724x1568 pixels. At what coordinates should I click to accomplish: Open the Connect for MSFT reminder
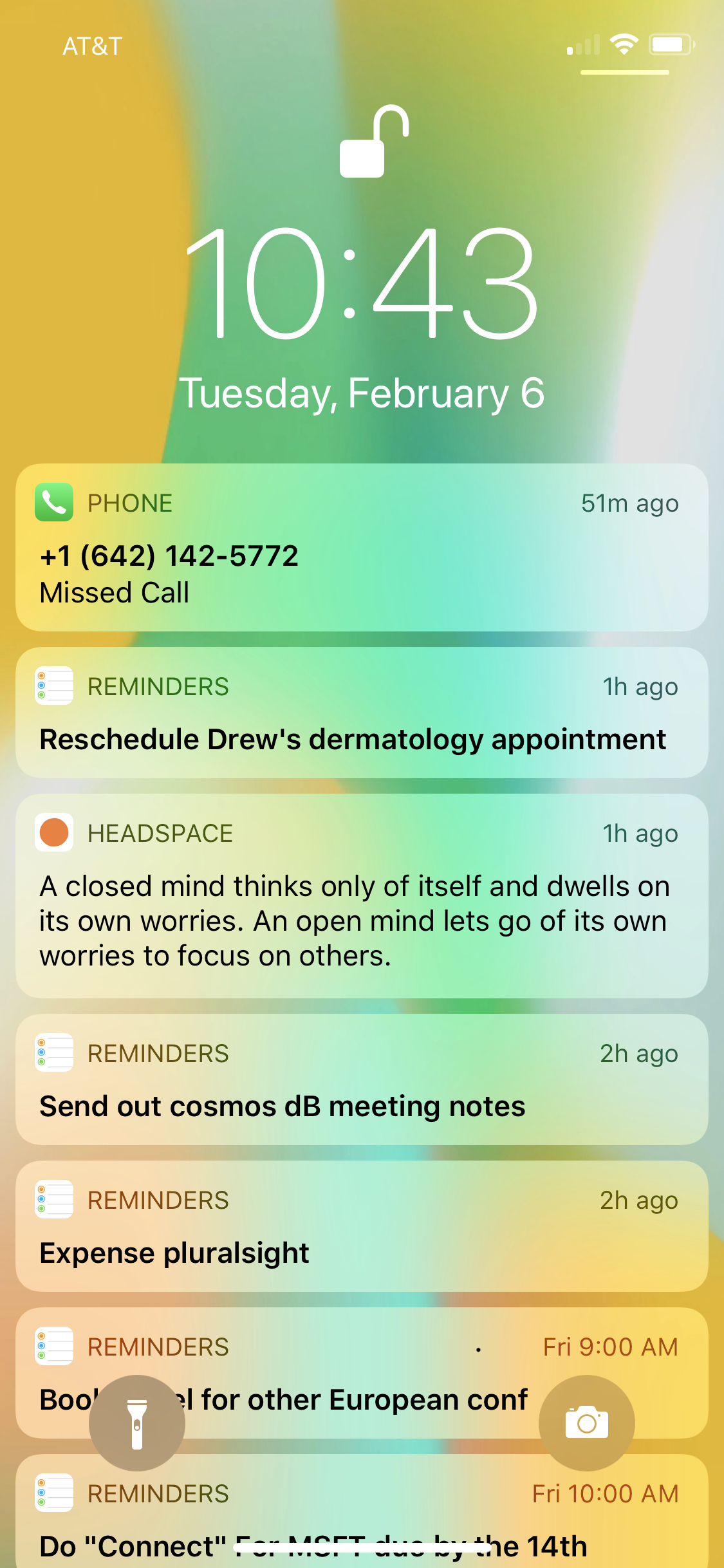coord(362,1506)
